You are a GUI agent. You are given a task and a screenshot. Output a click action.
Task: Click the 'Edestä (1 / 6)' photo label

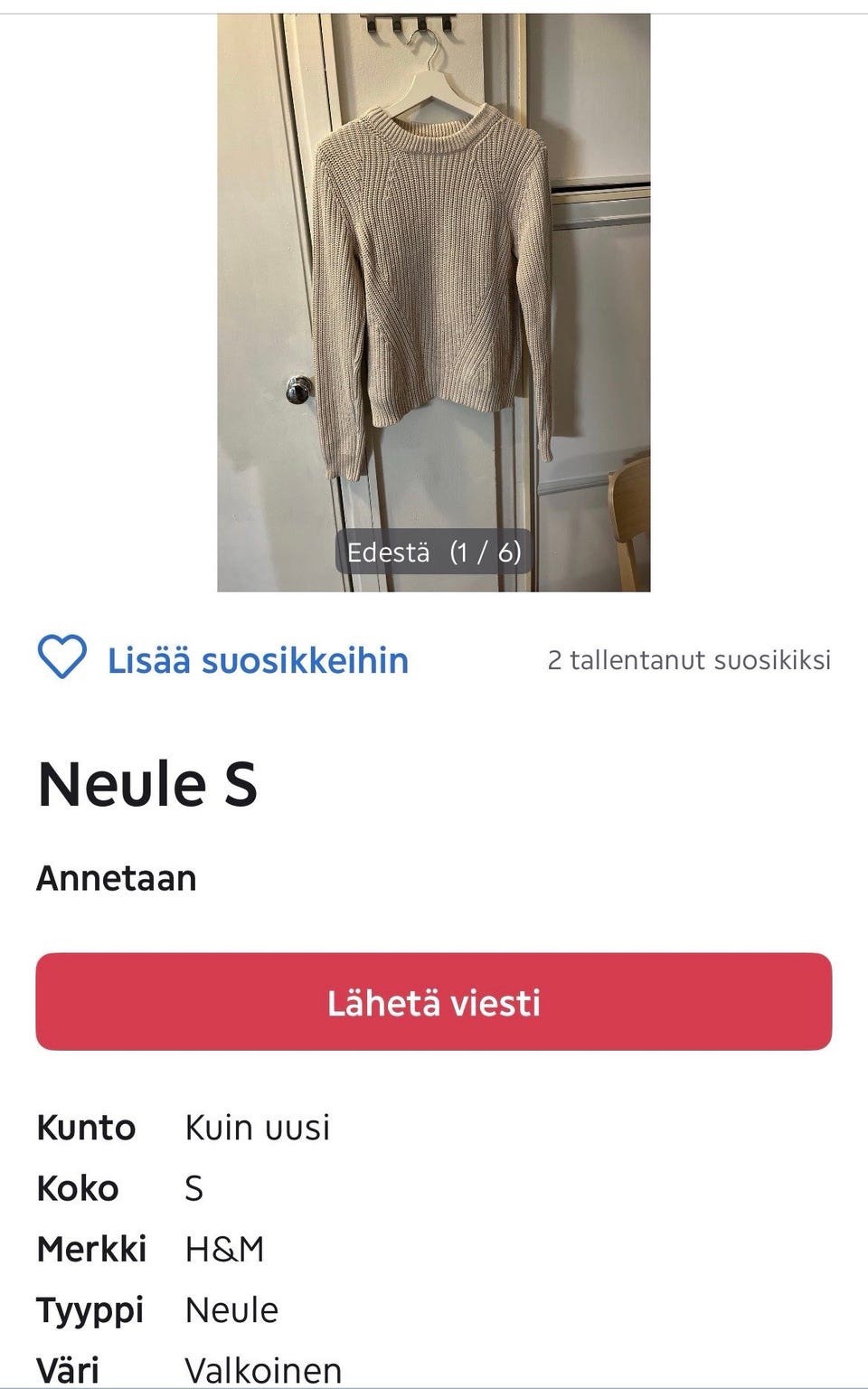(x=434, y=553)
